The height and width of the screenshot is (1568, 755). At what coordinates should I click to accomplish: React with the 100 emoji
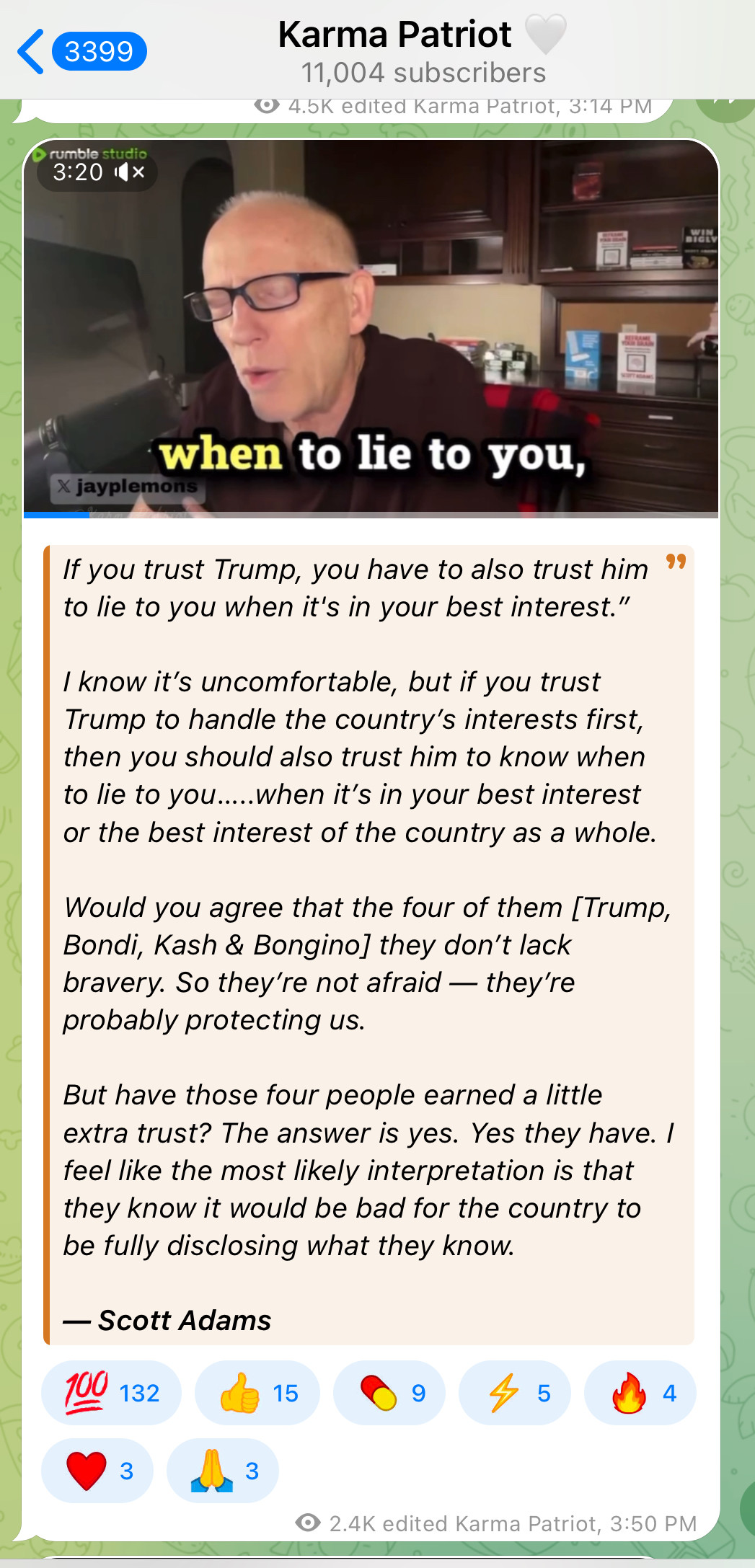click(111, 1393)
